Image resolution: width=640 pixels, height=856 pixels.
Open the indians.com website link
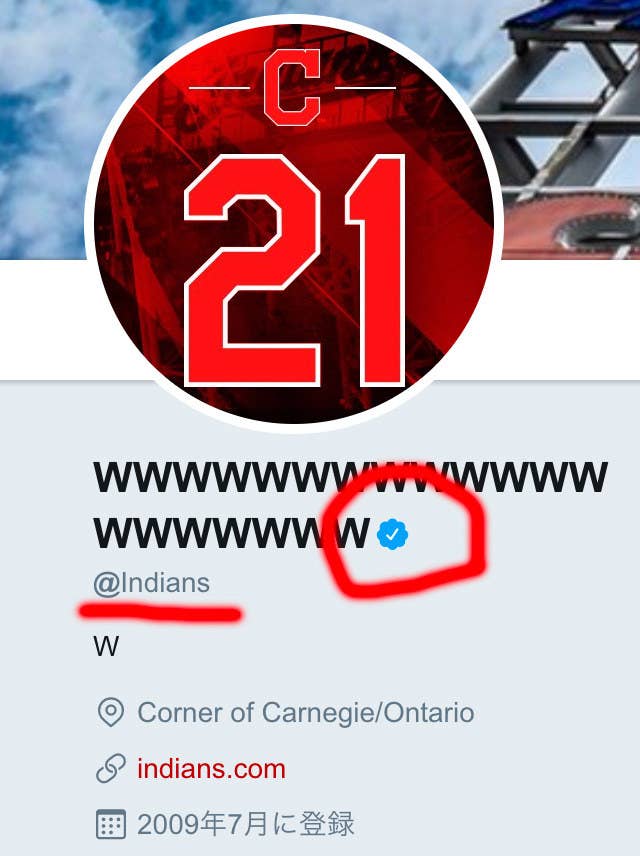[x=211, y=769]
